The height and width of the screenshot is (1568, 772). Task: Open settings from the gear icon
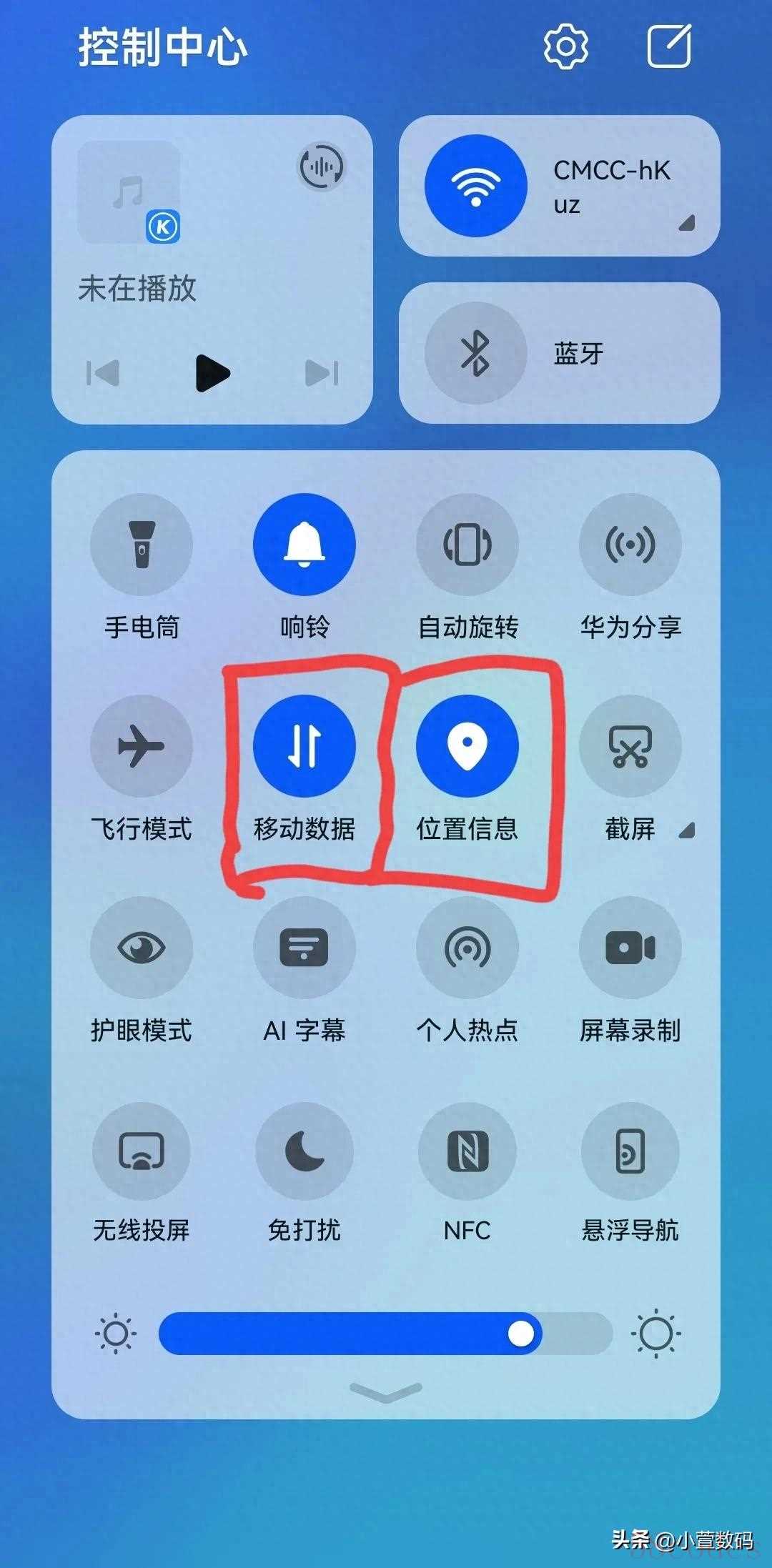coord(565,46)
